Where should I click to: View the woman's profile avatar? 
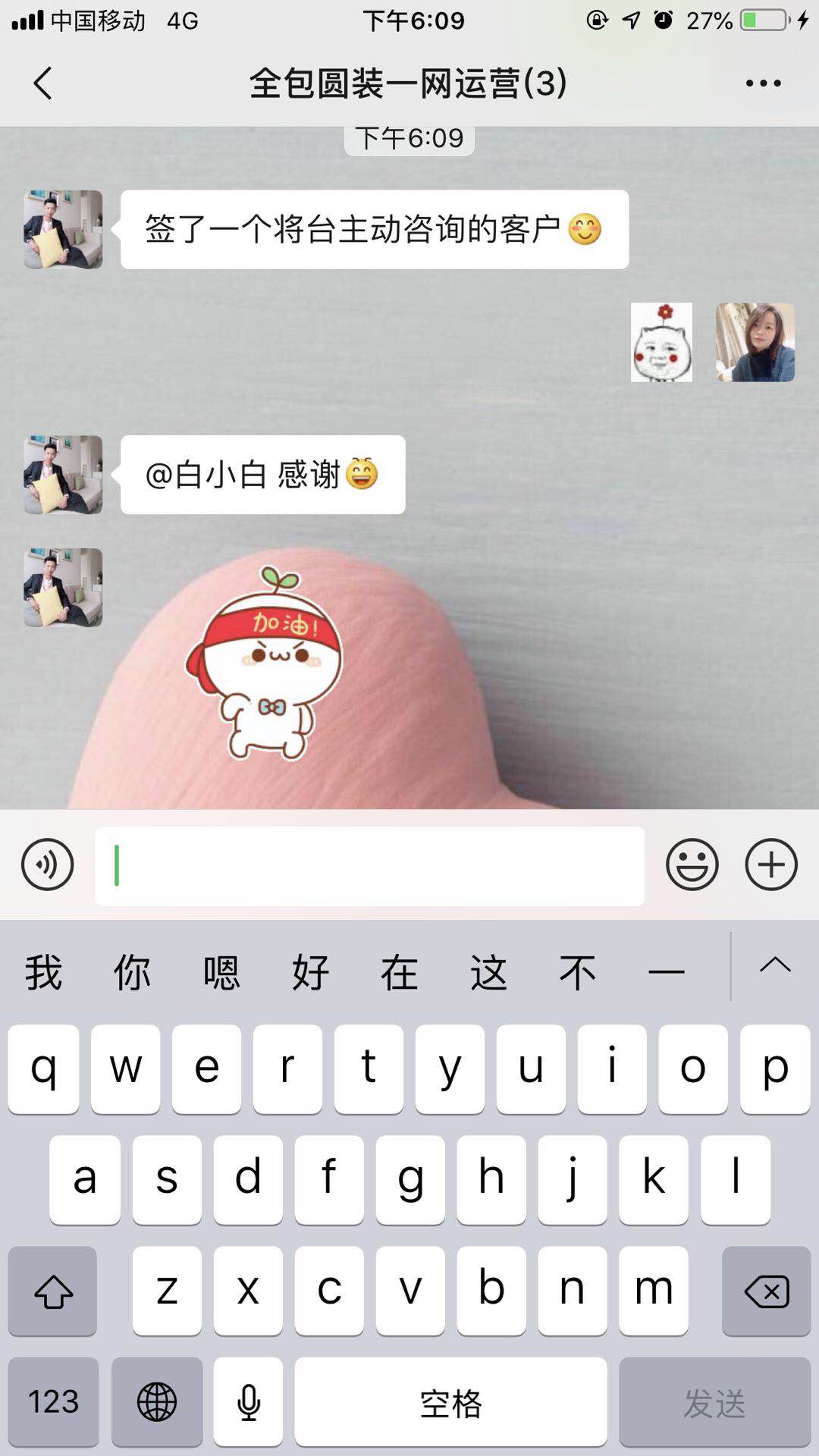755,342
